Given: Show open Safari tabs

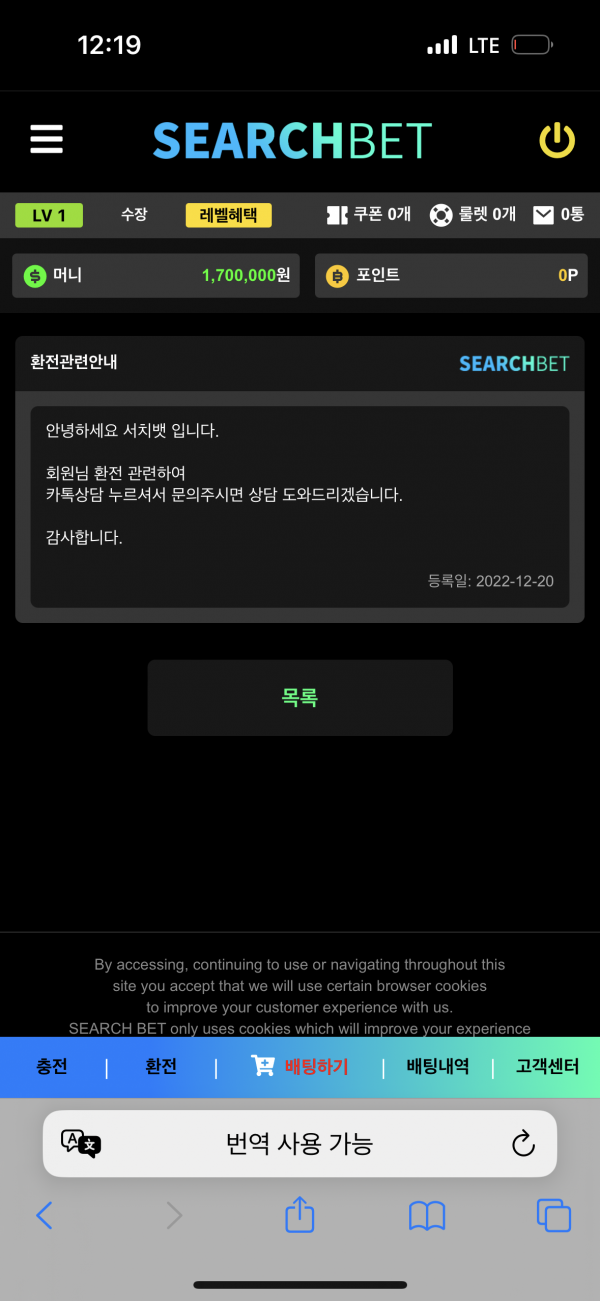Looking at the screenshot, I should (554, 1215).
